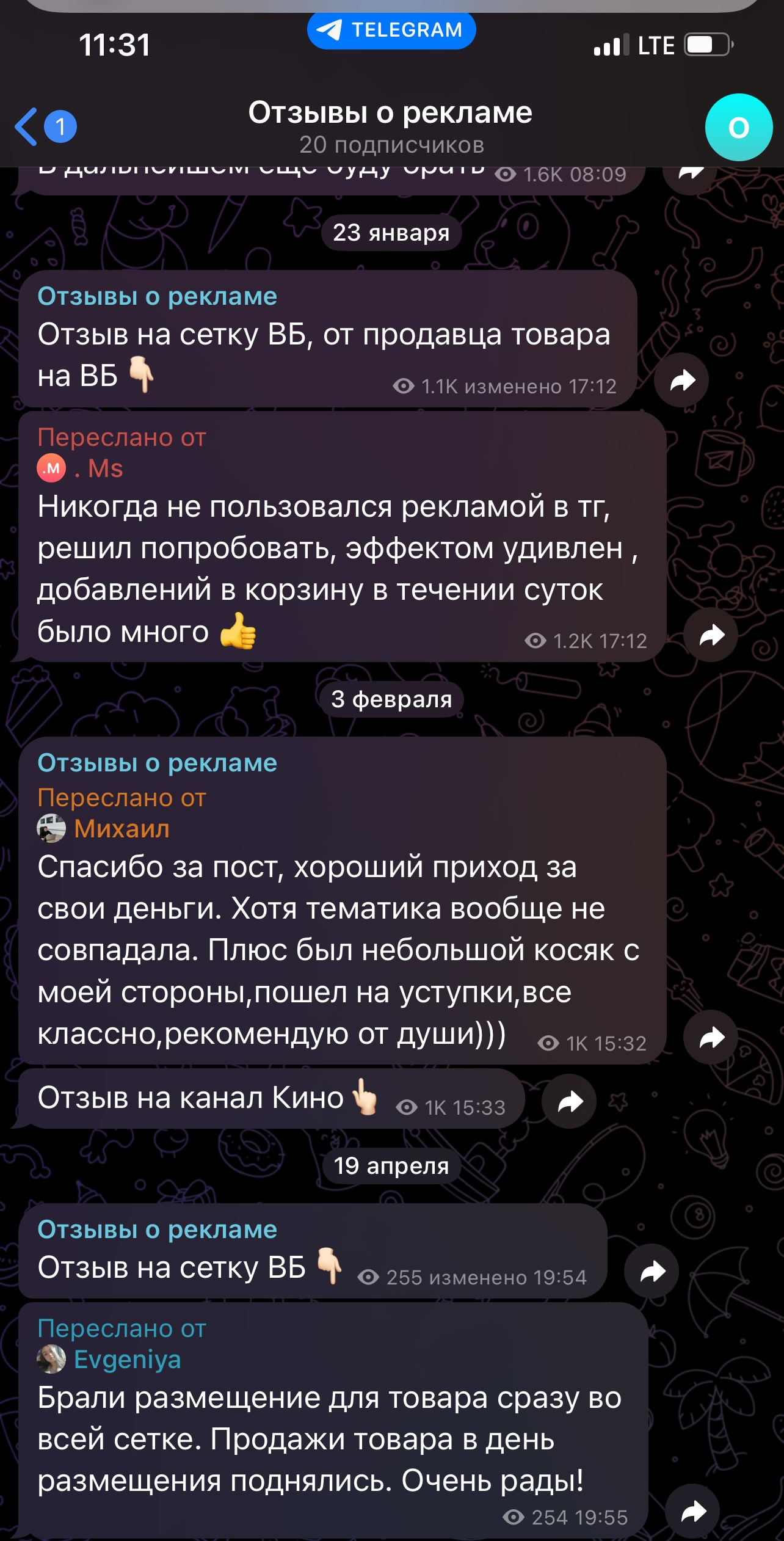Forward Михаил's review message
Image resolution: width=784 pixels, height=1541 pixels.
[x=711, y=1037]
